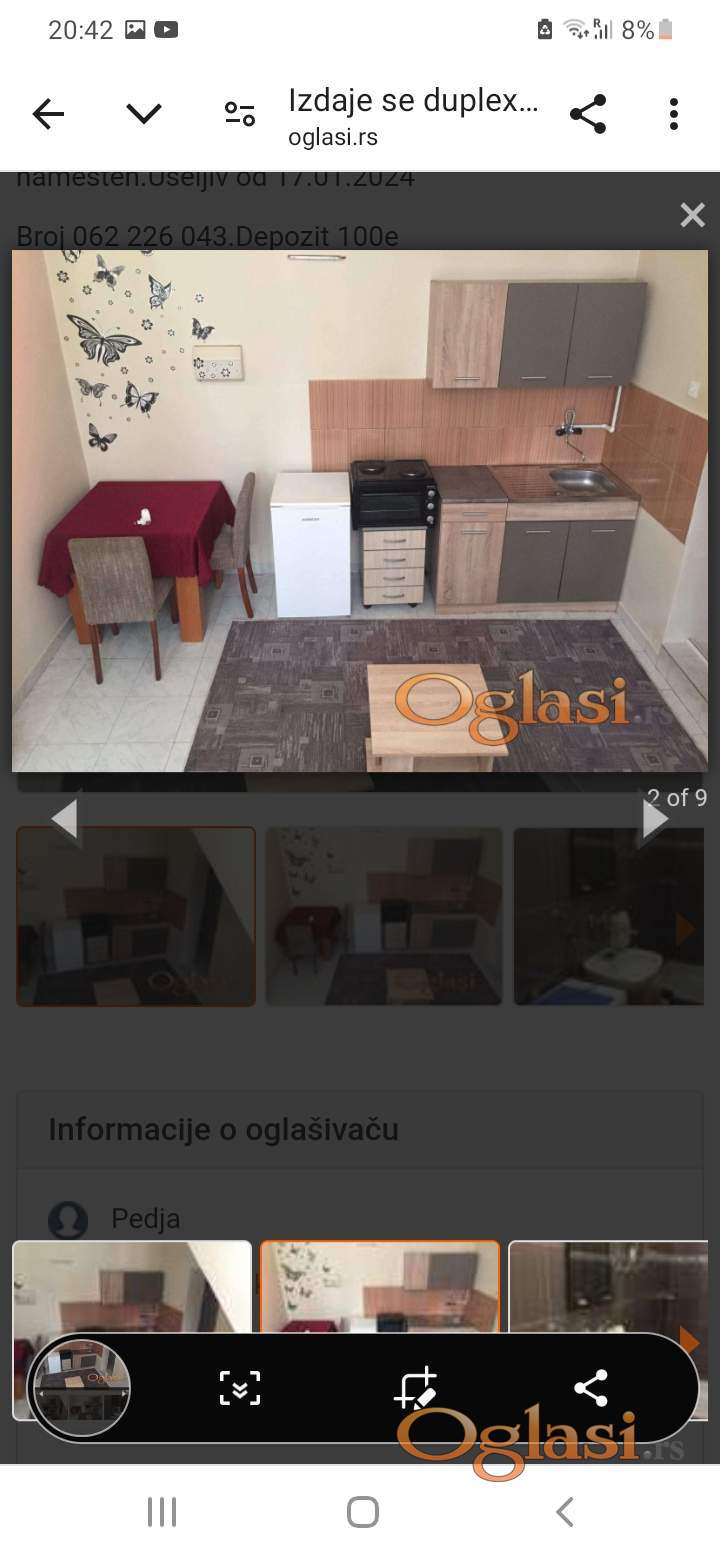The height and width of the screenshot is (1560, 720).
Task: Go back using the top-left arrow
Action: 48,115
